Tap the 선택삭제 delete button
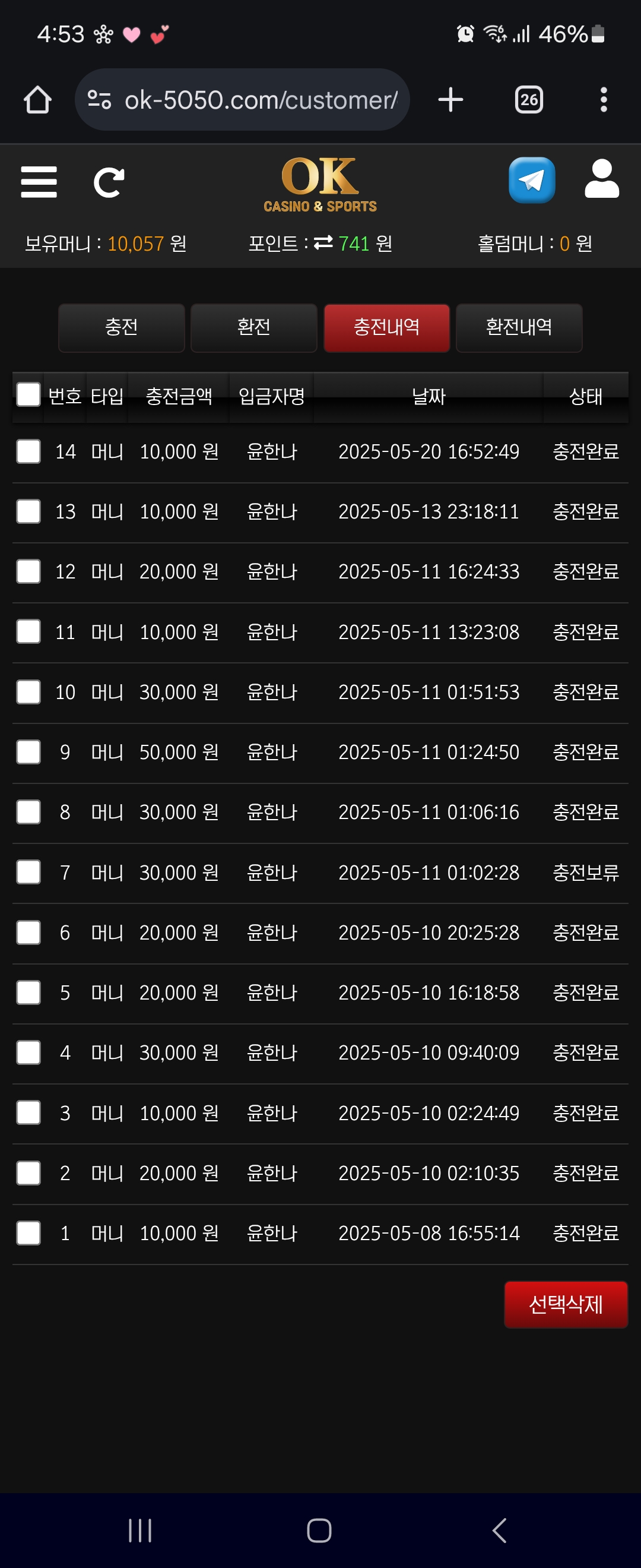This screenshot has height=1568, width=641. (566, 1304)
